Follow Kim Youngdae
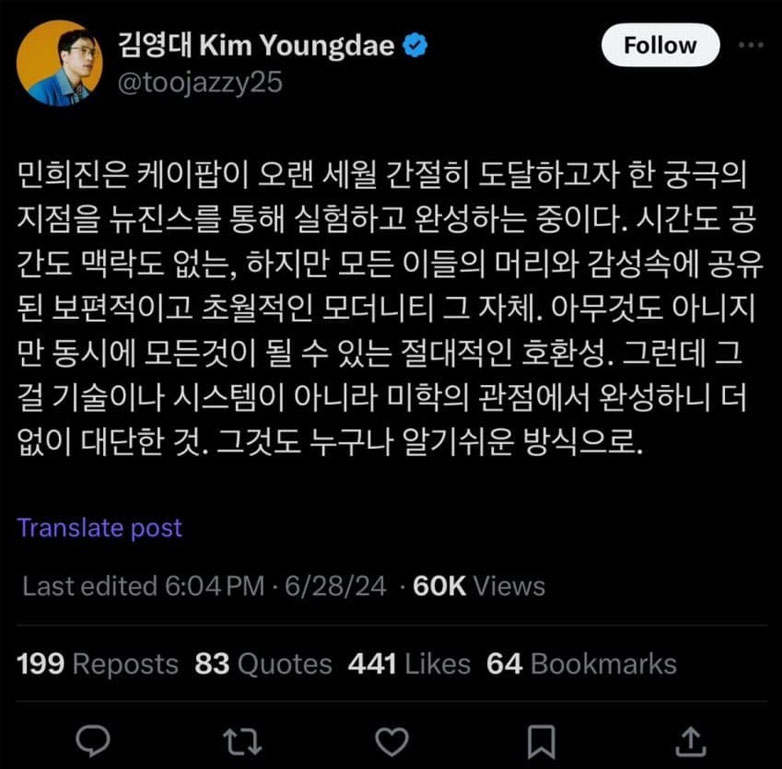Screen dimensions: 782x769 (x=659, y=46)
